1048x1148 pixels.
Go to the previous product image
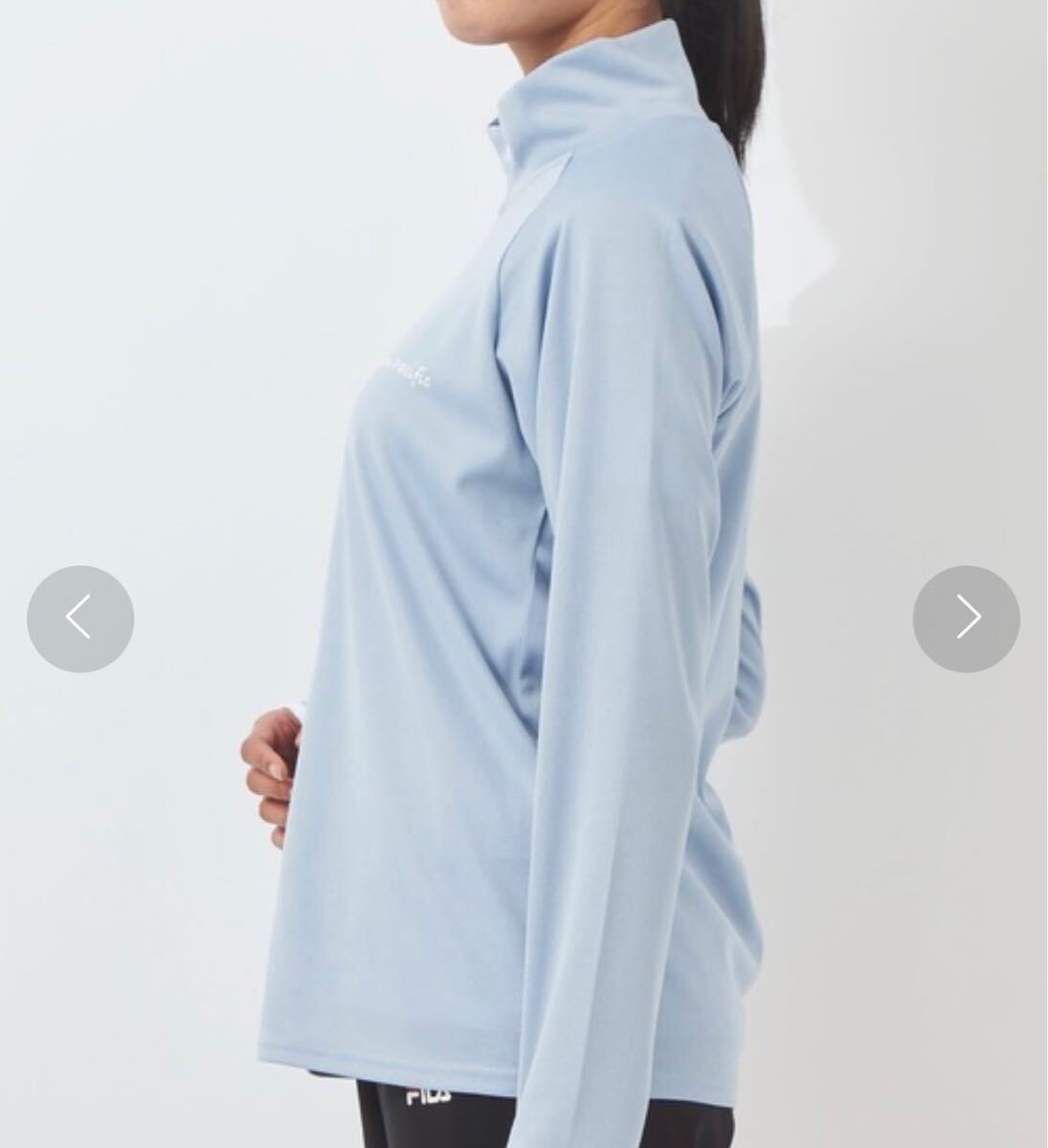pos(80,618)
